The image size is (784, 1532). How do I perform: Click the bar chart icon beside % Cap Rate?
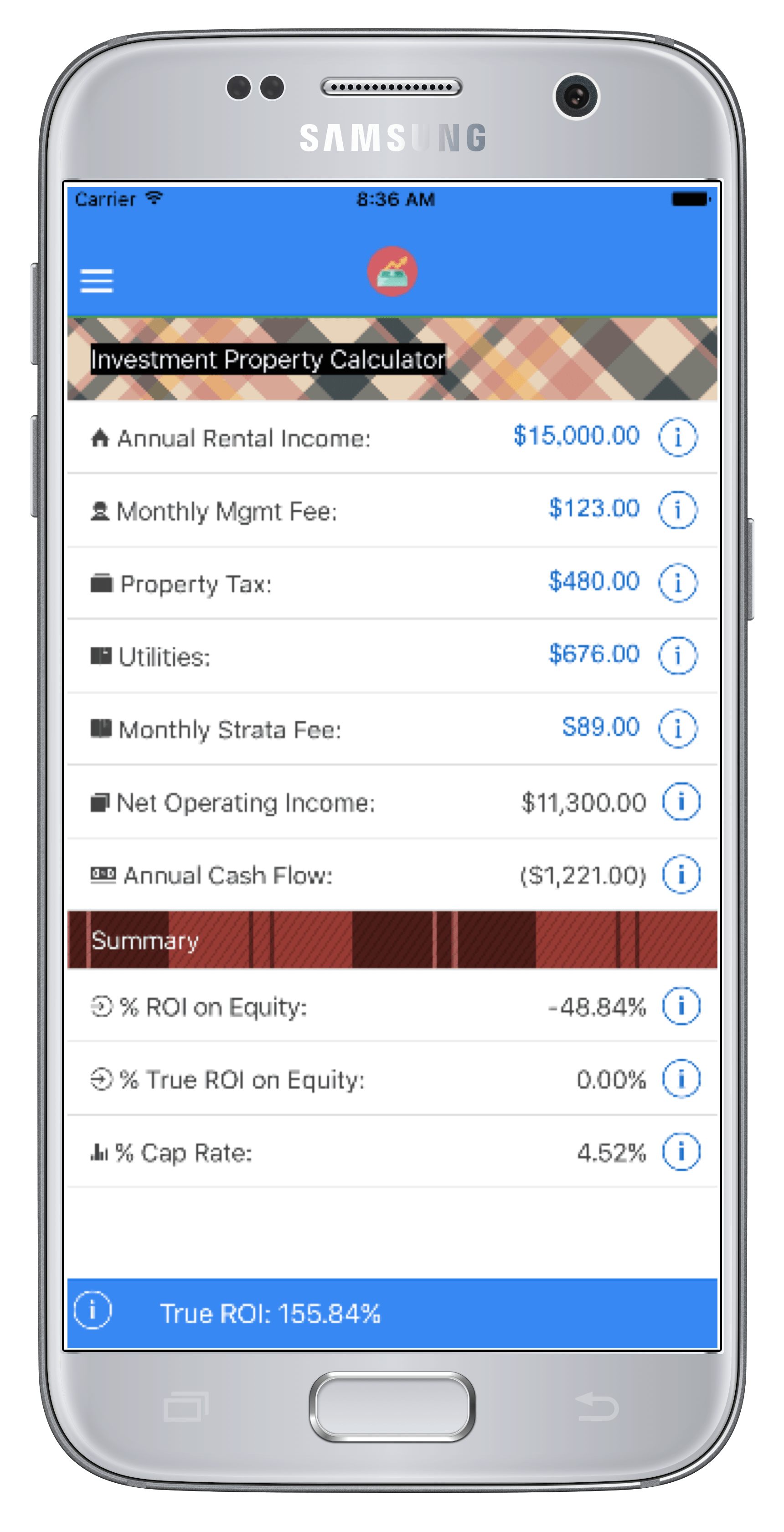pyautogui.click(x=102, y=1153)
